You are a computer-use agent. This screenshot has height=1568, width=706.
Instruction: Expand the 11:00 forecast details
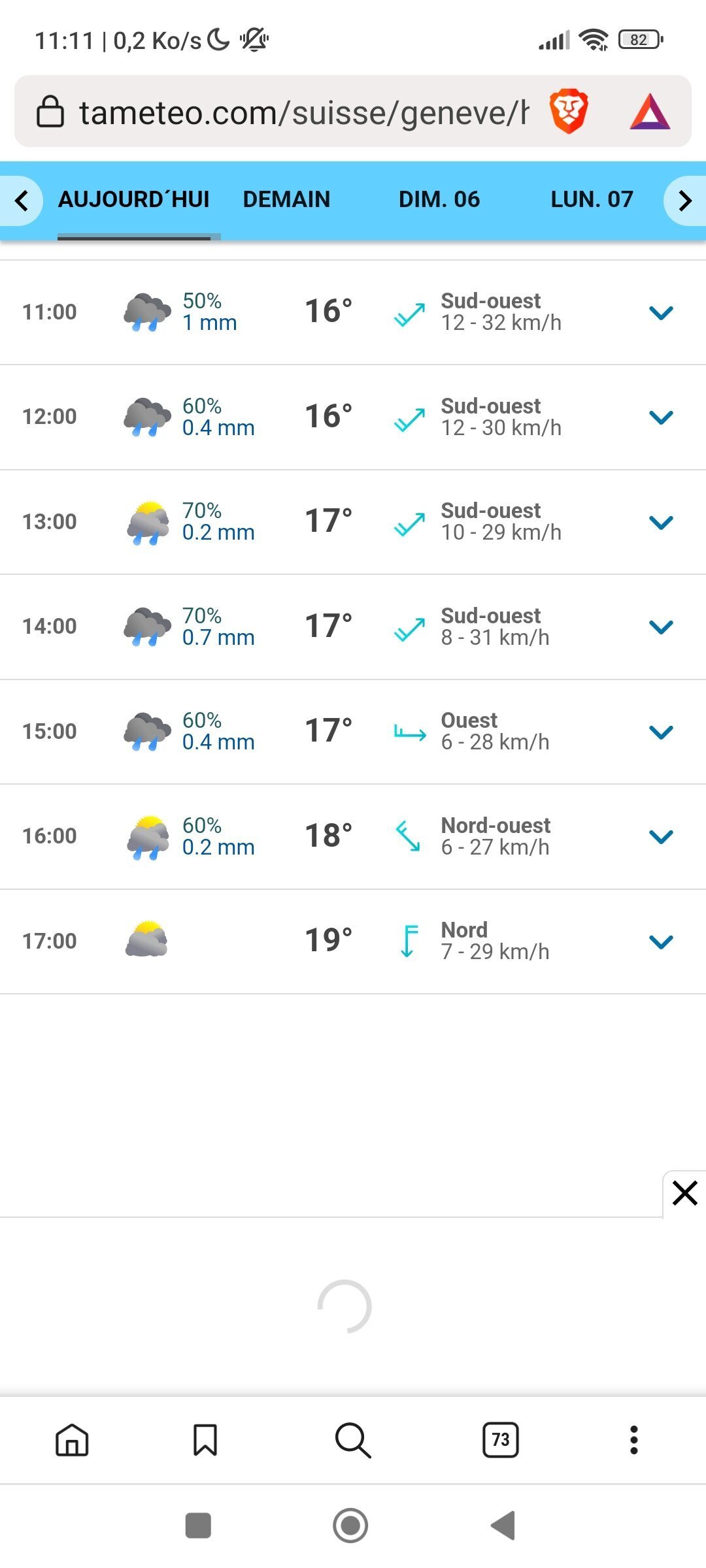661,313
